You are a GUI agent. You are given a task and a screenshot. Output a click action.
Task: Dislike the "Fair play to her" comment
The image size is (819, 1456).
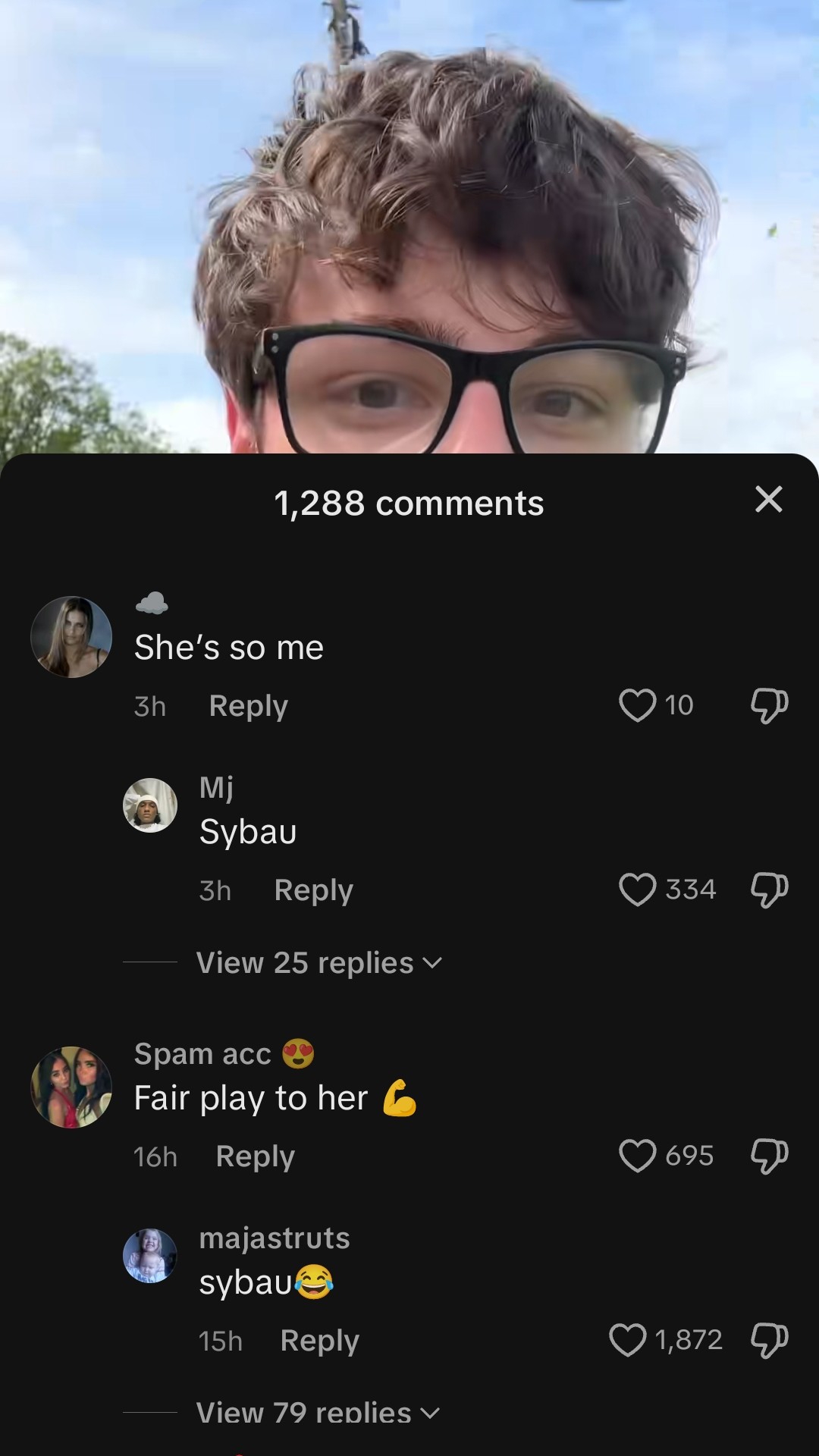[x=769, y=1156]
